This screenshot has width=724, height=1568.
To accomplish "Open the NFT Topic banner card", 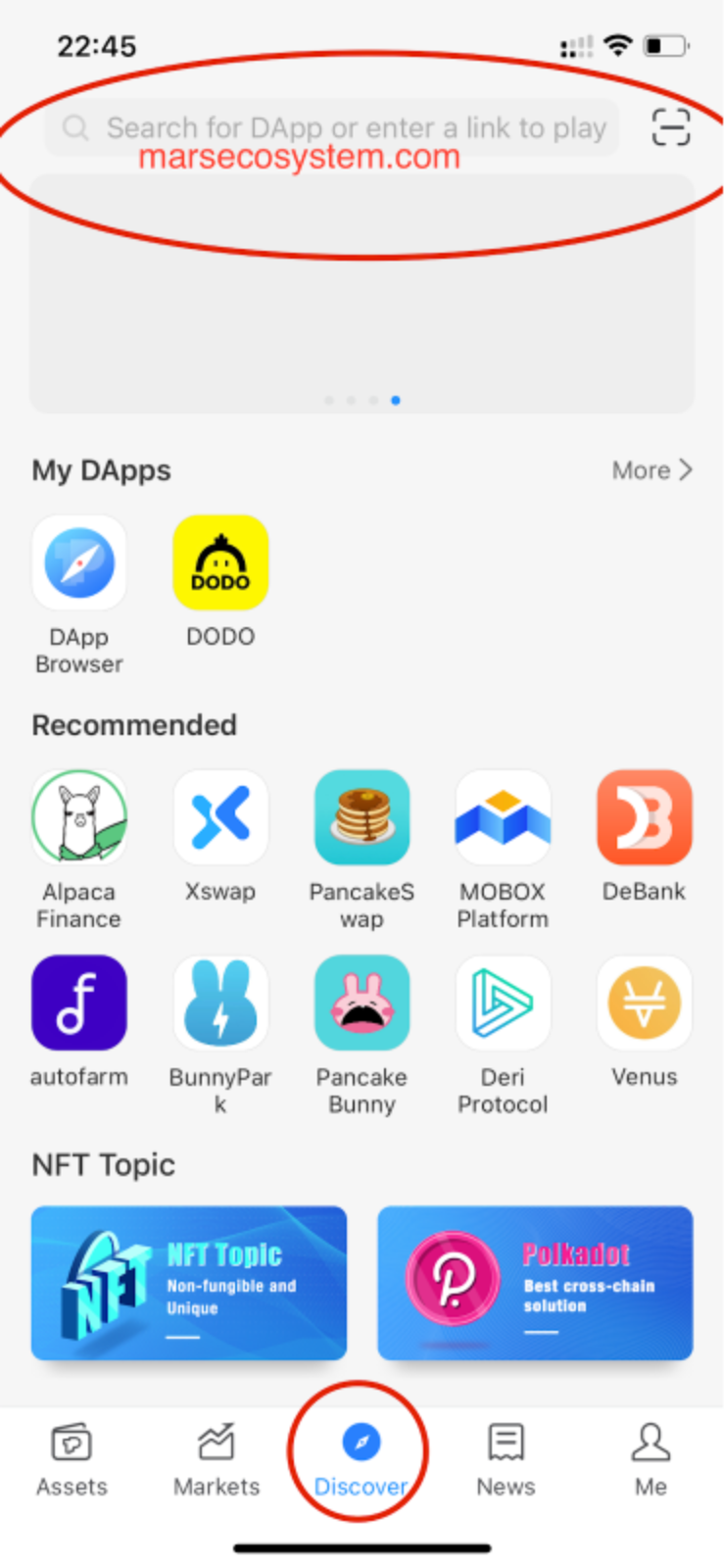I will coord(189,1283).
